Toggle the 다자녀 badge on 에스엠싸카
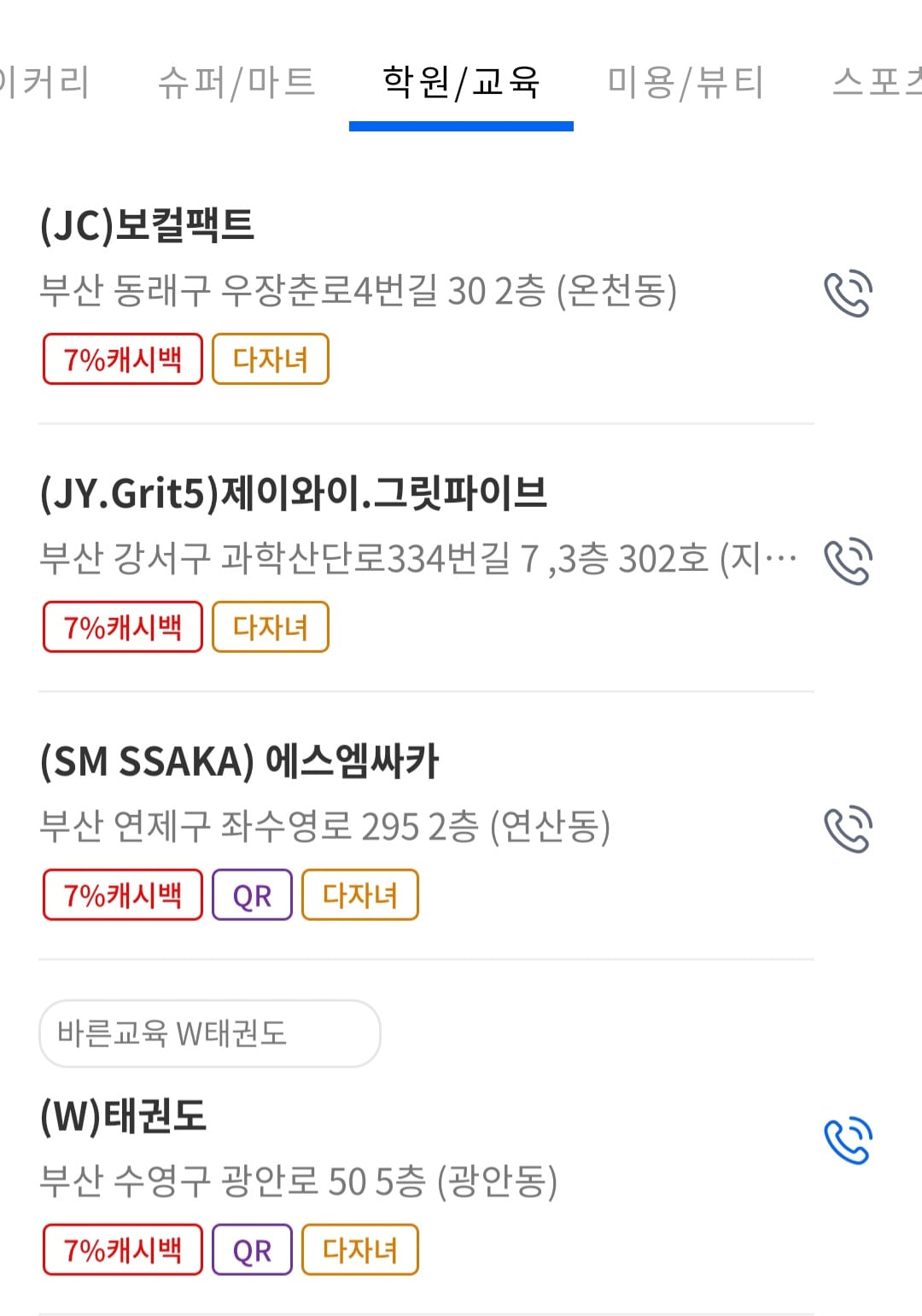Viewport: 922px width, 1316px height. (x=359, y=894)
